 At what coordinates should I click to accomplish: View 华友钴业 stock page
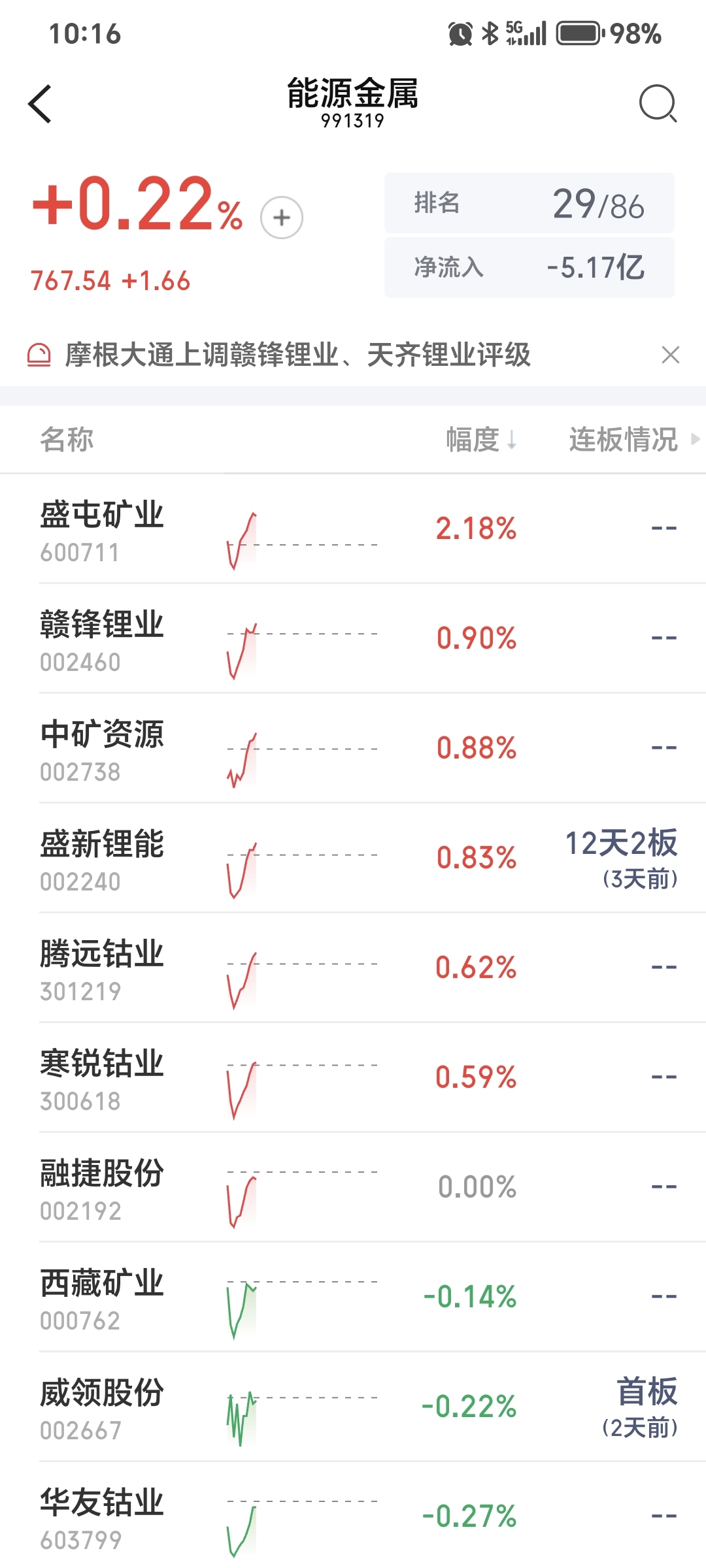coord(102,1516)
